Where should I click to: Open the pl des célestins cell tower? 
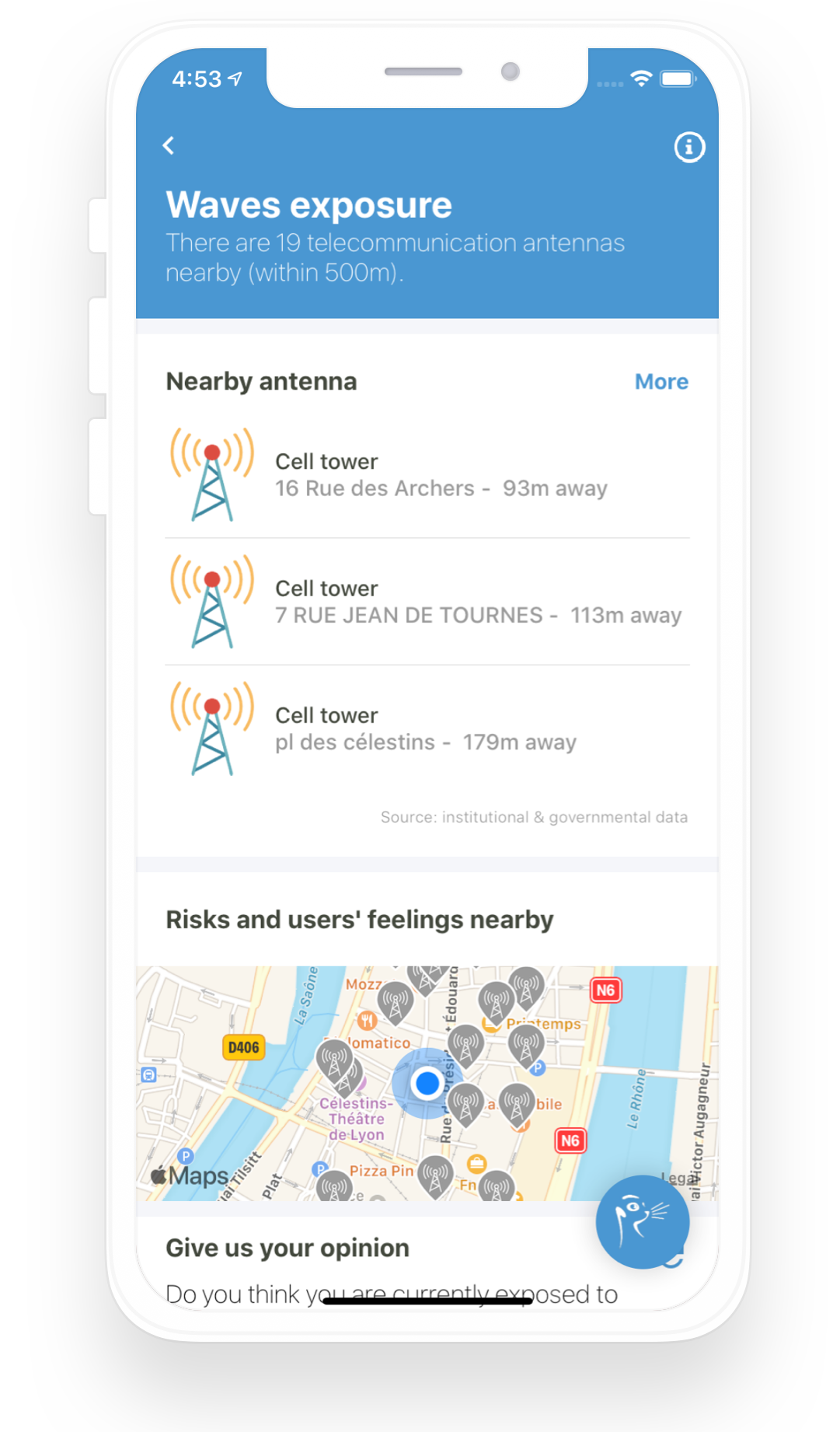(427, 728)
